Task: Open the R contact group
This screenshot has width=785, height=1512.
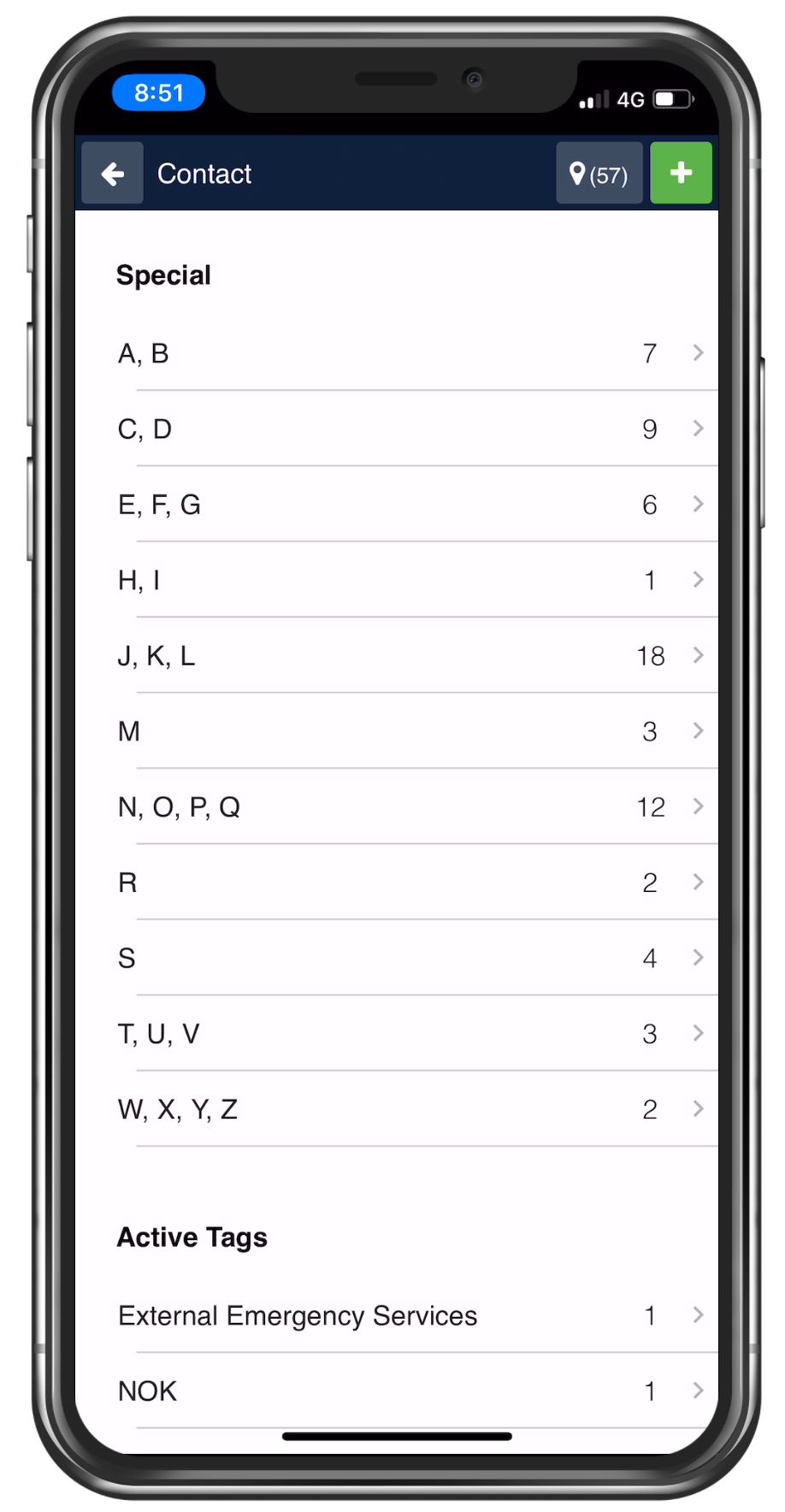Action: [x=397, y=882]
